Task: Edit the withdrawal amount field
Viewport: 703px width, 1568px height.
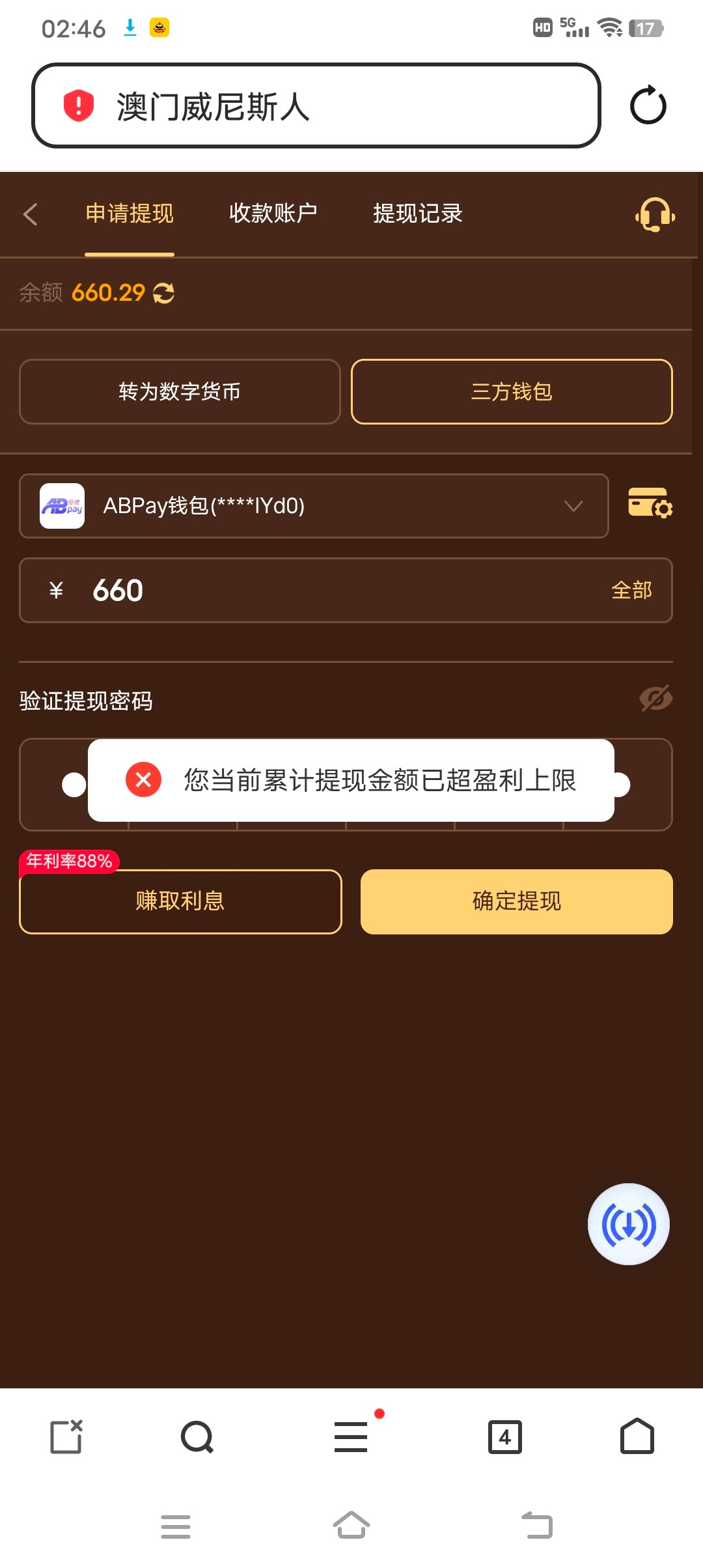Action: (325, 591)
